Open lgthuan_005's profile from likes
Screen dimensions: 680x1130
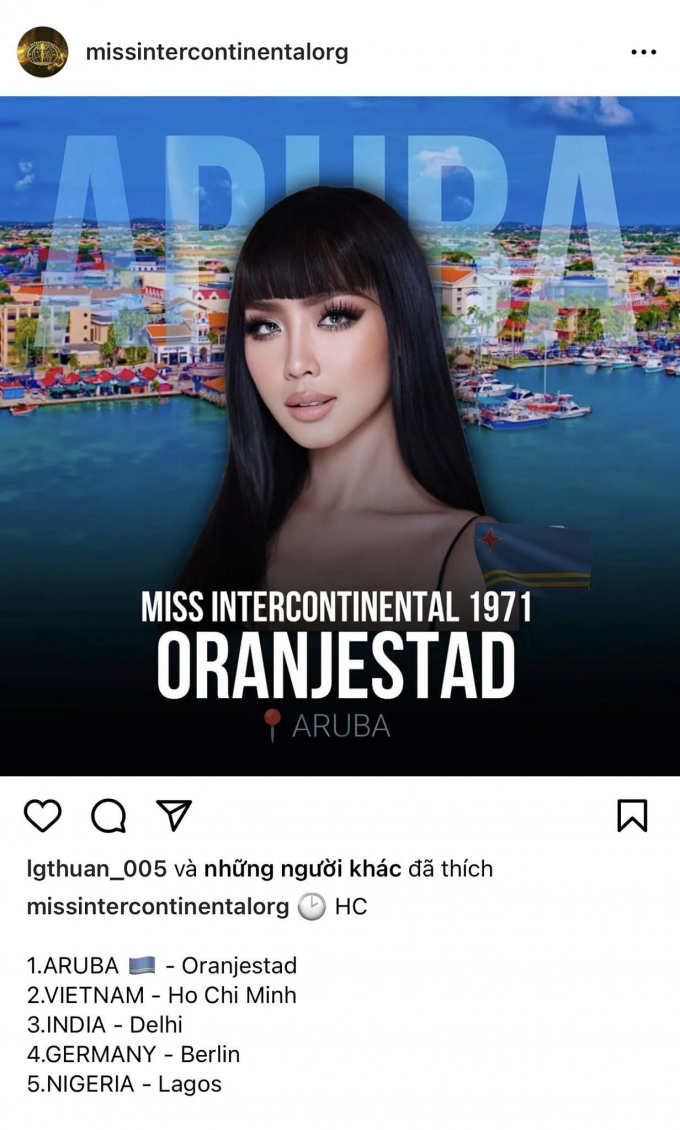click(97, 869)
